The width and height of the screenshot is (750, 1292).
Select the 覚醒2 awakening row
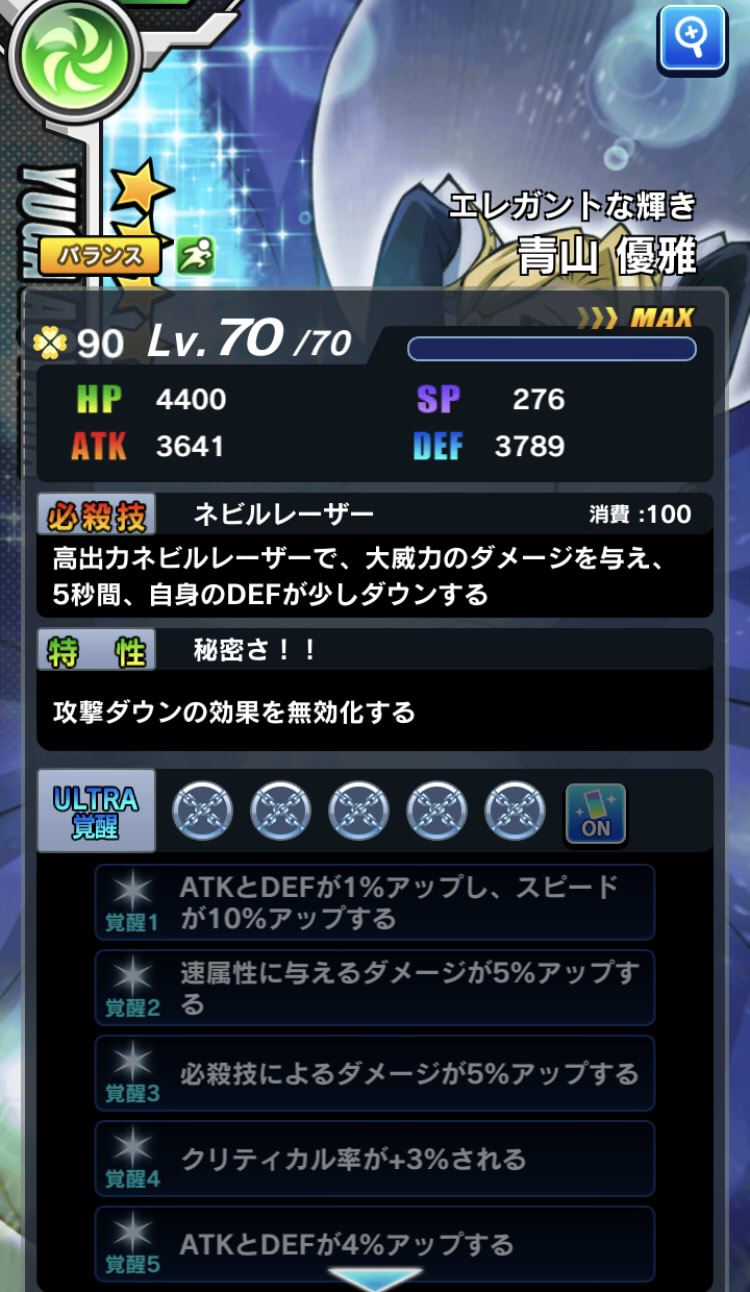pyautogui.click(x=375, y=988)
